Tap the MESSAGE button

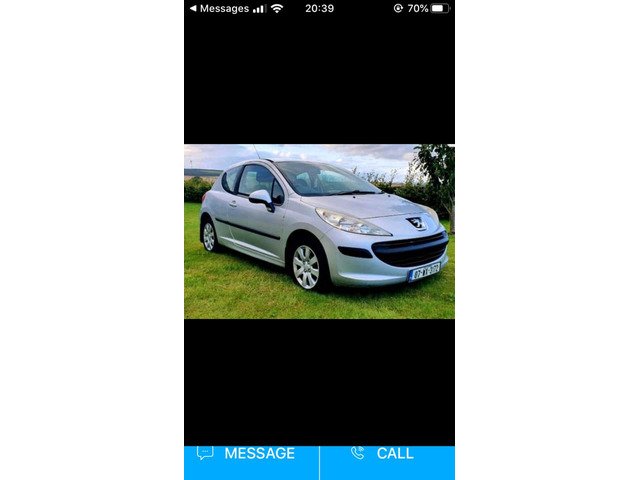(x=250, y=454)
